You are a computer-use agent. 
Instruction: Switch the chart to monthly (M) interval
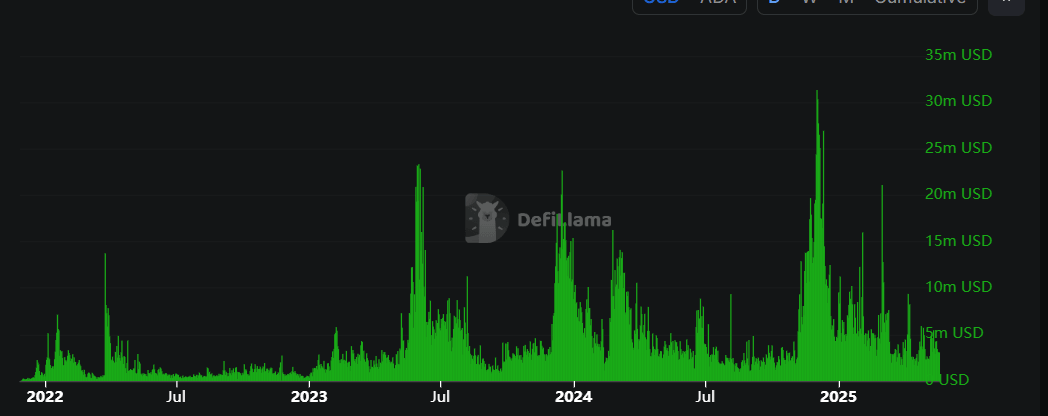click(x=846, y=3)
